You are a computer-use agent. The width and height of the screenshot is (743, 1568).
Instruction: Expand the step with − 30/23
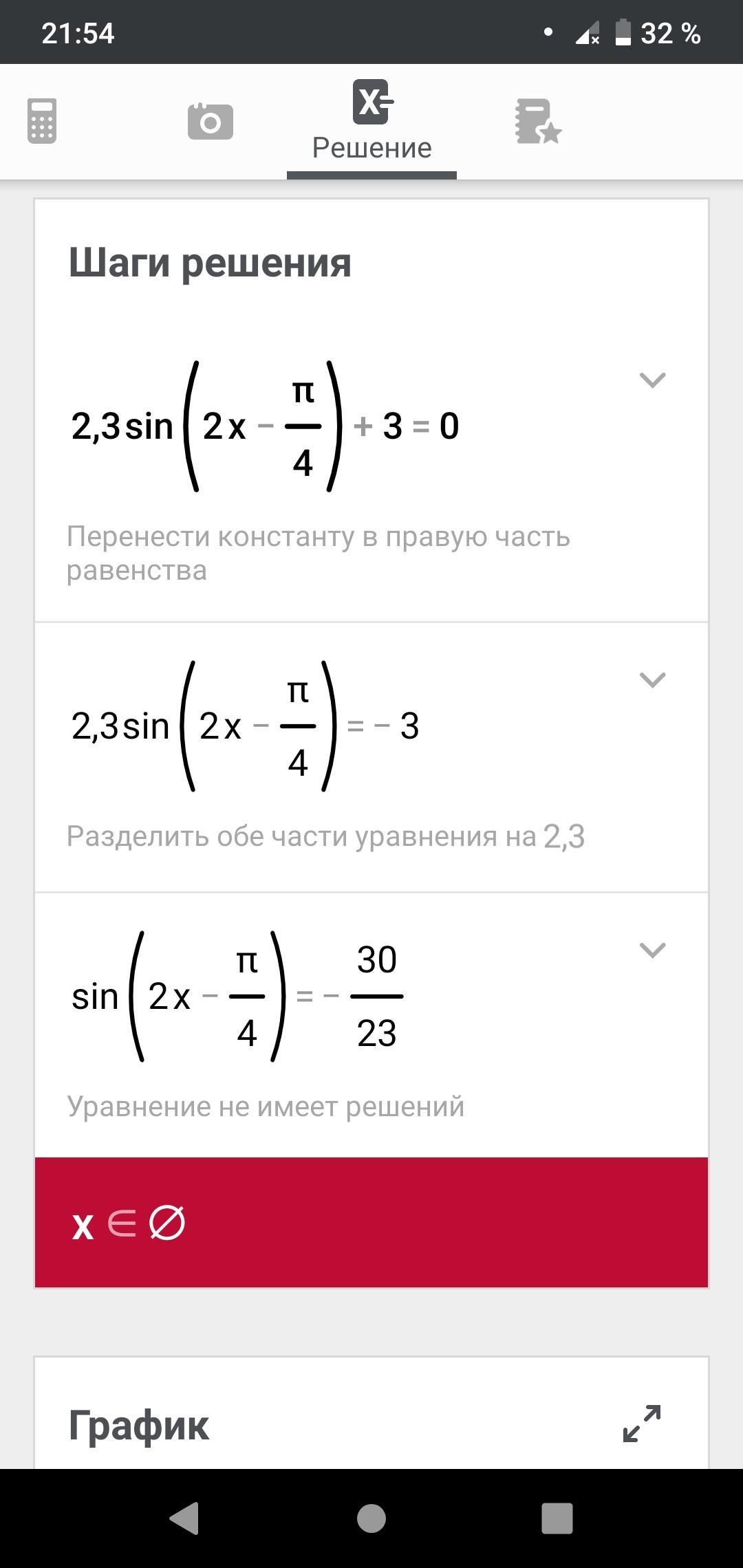tap(652, 950)
